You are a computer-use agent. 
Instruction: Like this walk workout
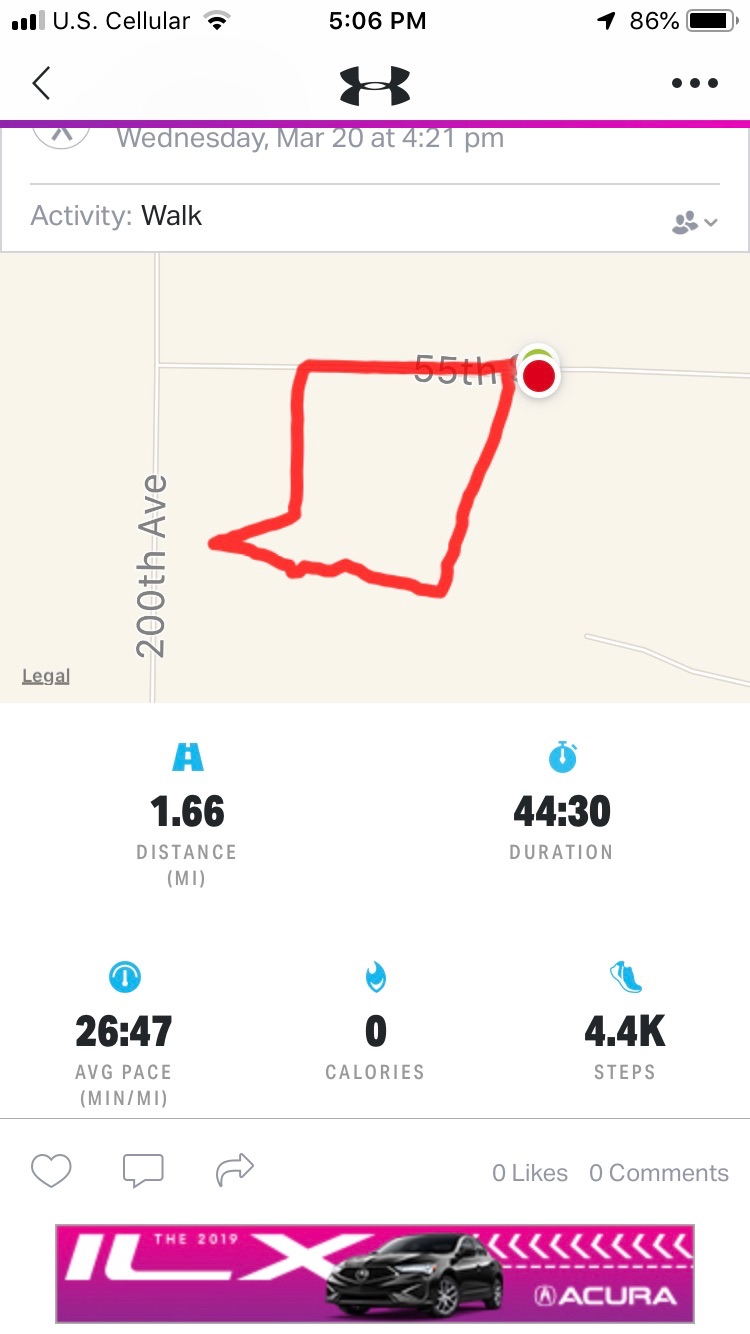51,1170
